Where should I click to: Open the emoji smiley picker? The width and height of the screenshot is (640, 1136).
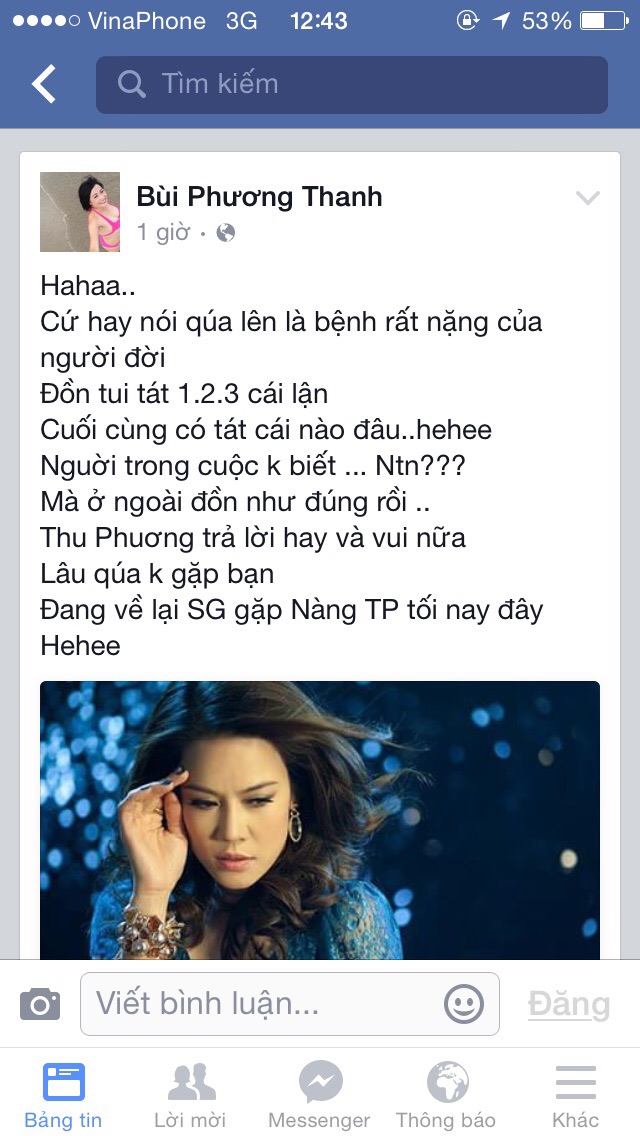(x=464, y=1004)
